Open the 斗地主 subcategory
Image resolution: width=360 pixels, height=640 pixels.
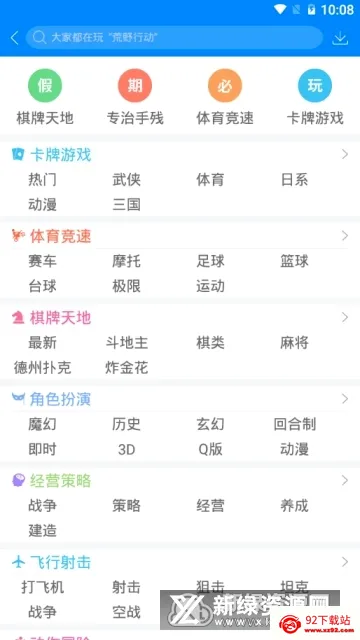(127, 343)
